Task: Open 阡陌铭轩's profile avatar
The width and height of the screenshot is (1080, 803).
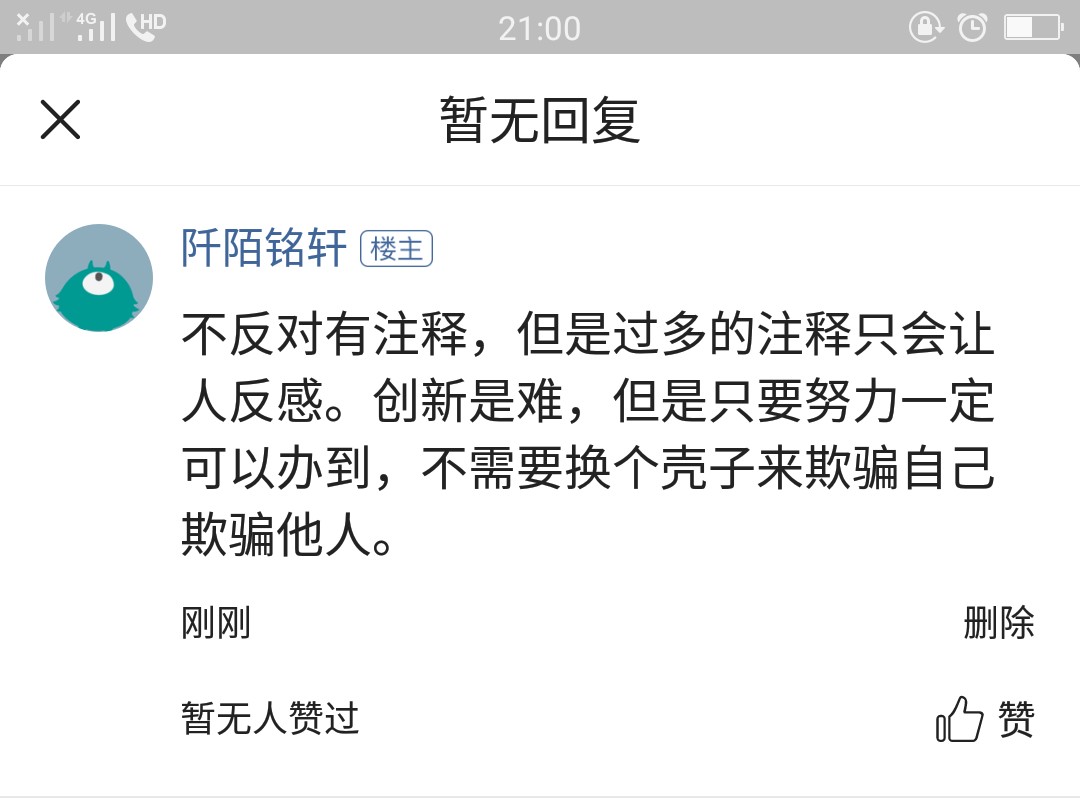Action: [99, 278]
